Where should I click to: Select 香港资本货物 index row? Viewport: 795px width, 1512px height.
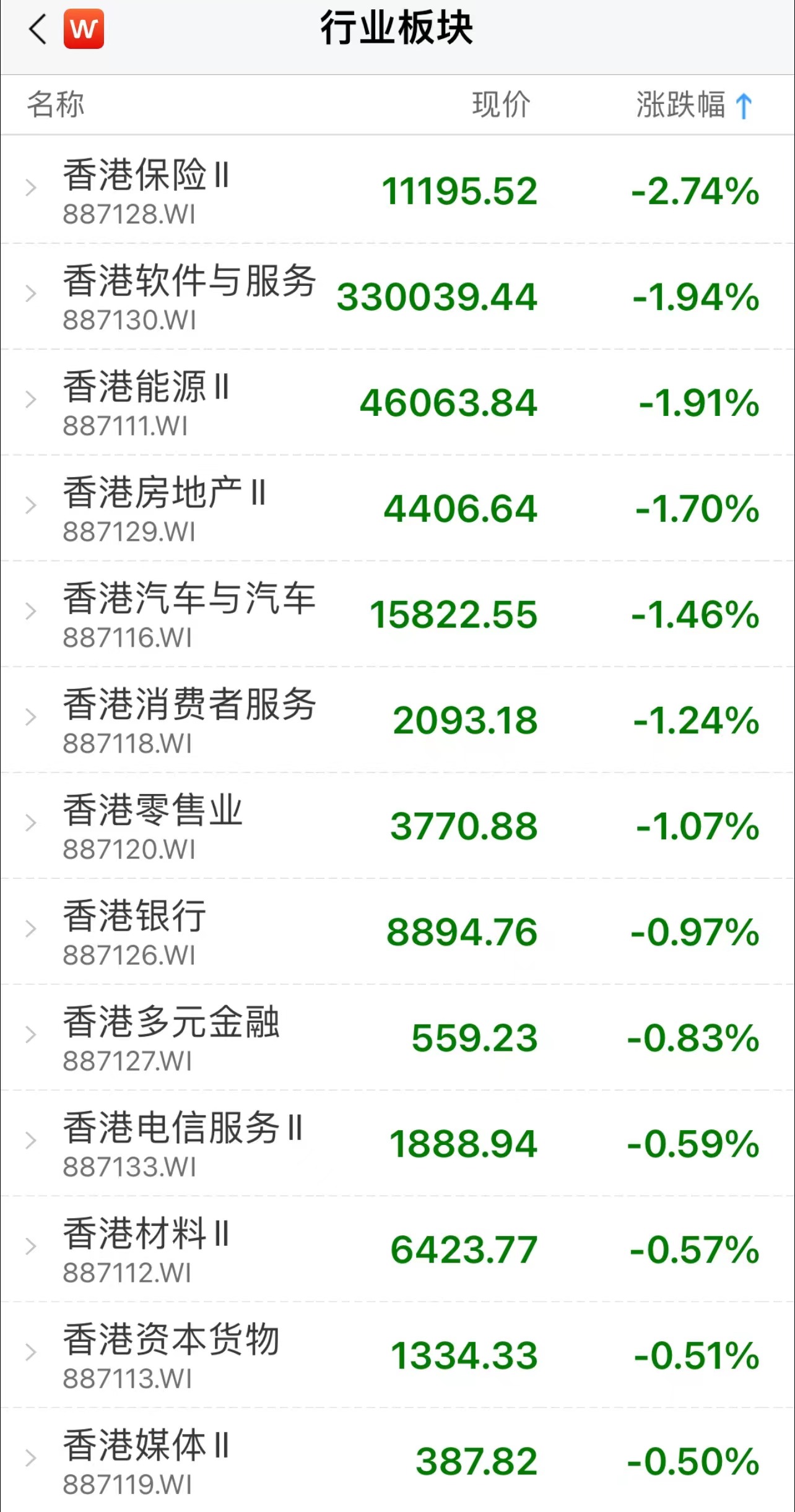396,1354
